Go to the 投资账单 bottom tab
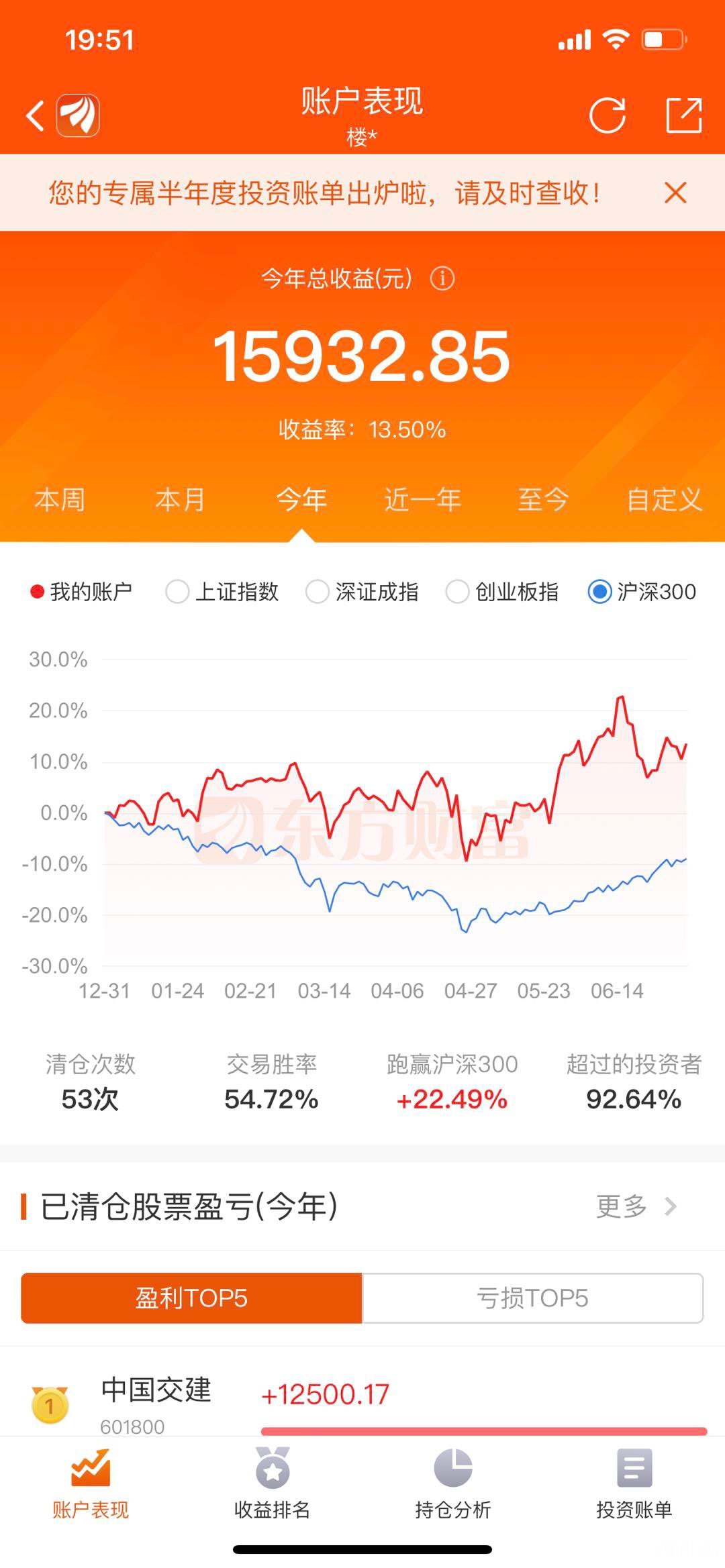 [634, 1483]
